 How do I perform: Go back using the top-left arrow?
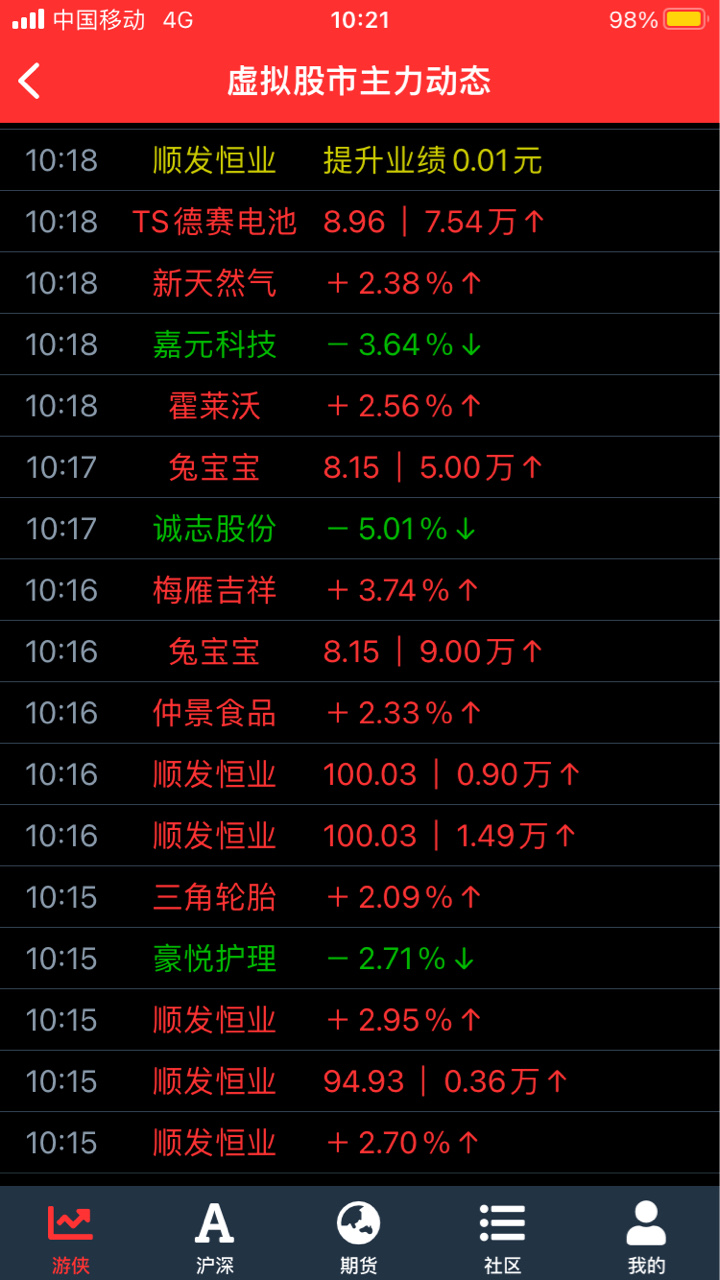point(30,81)
